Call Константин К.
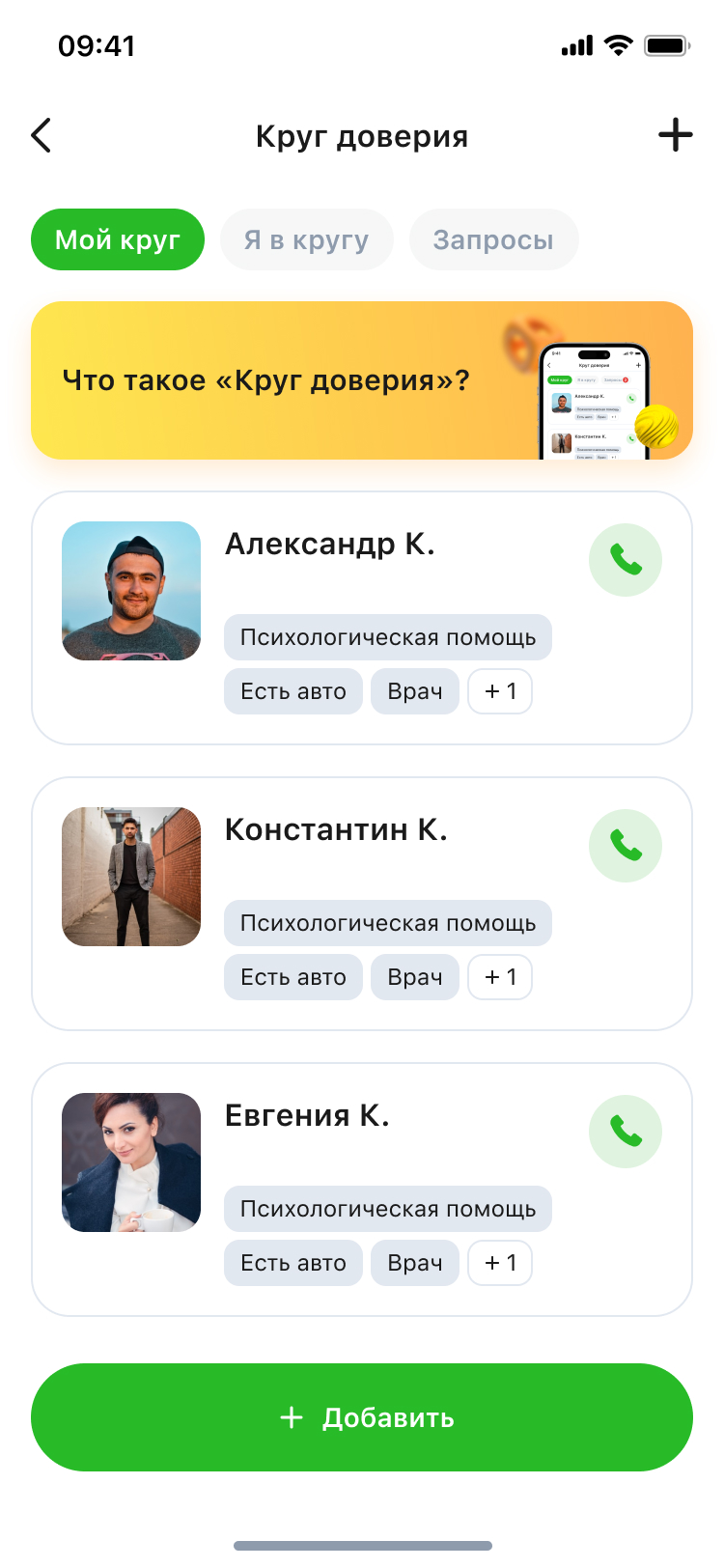724x1568 pixels. [626, 846]
